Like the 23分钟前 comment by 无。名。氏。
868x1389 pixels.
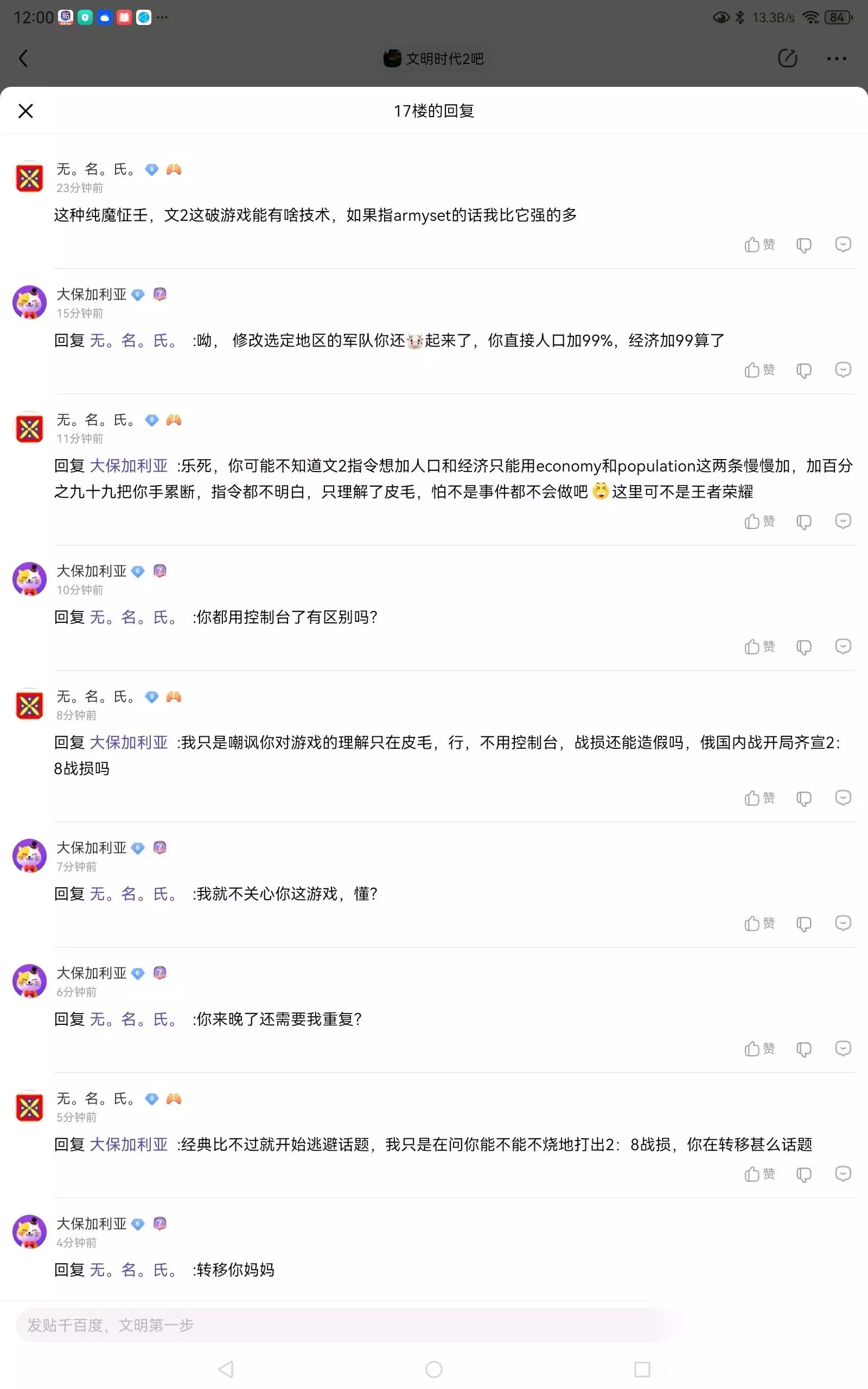coord(759,245)
